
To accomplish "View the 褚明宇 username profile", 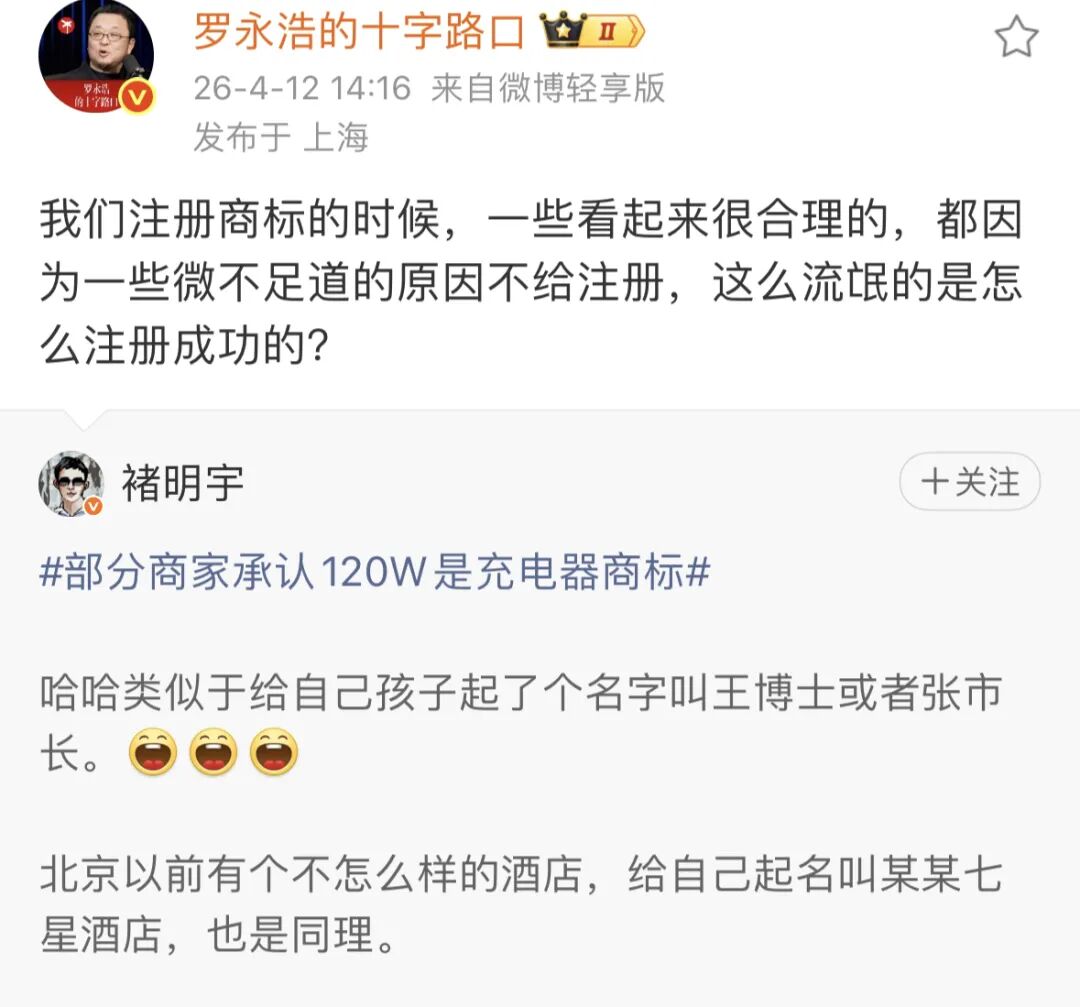I will 183,483.
